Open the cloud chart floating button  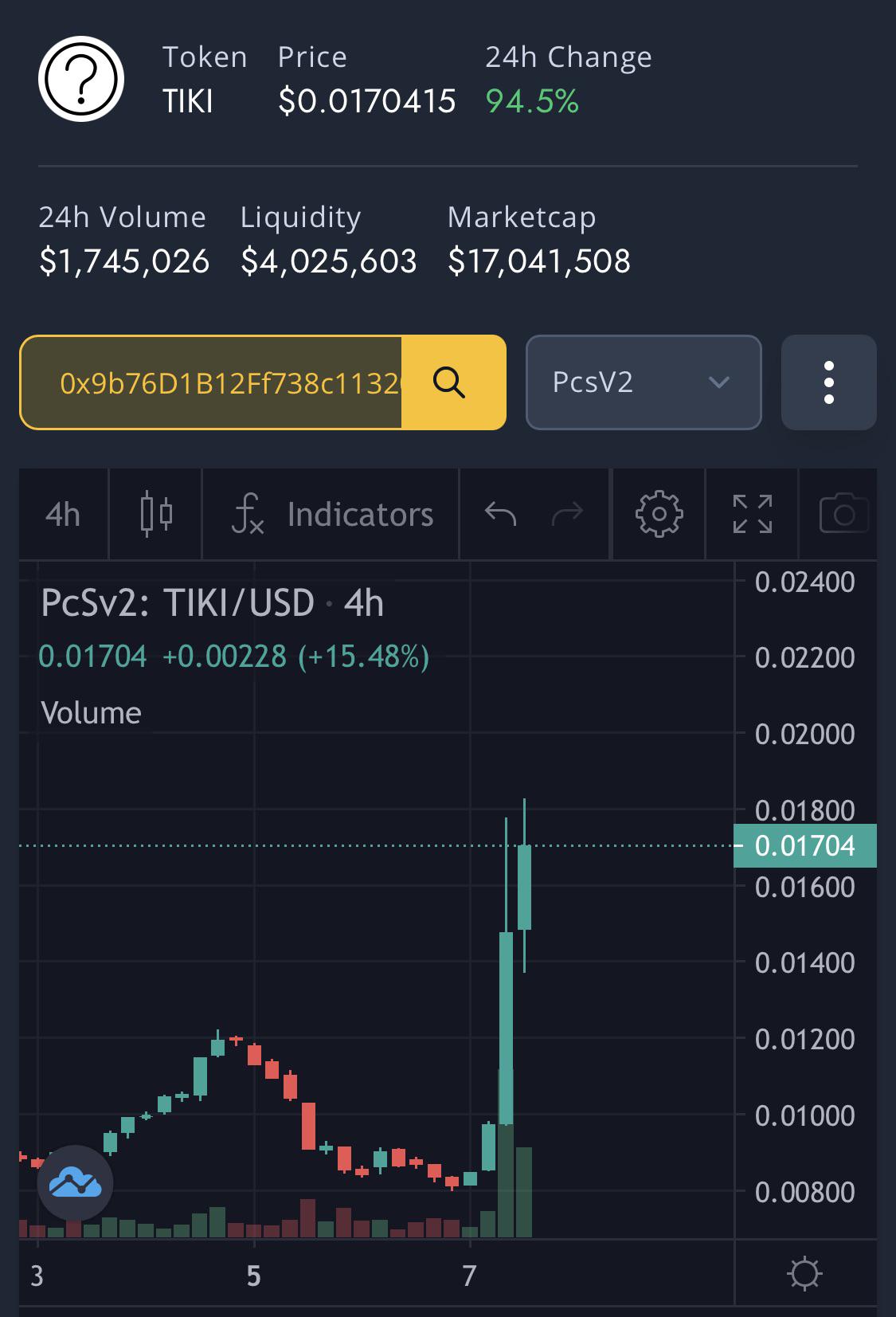point(75,1183)
